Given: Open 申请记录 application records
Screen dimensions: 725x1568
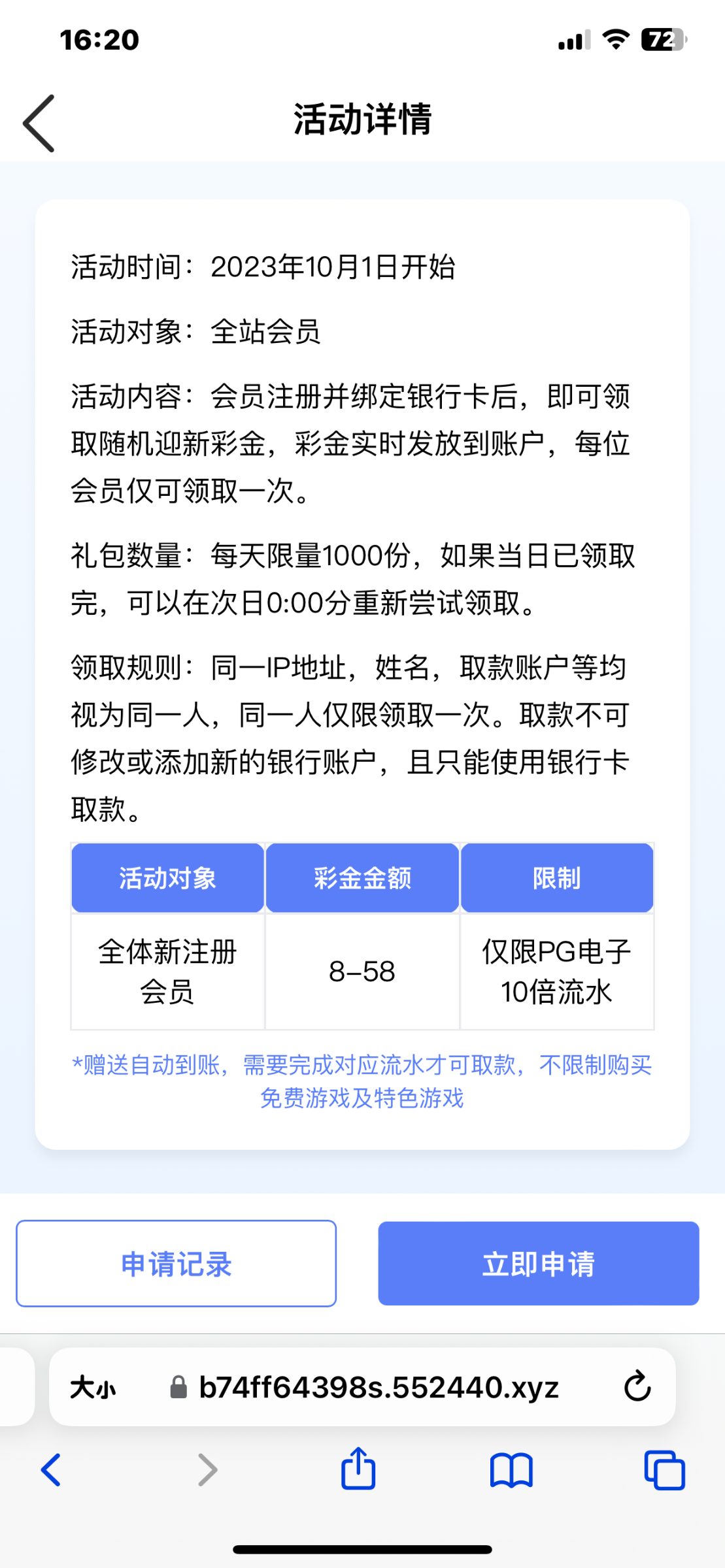Looking at the screenshot, I should click(x=176, y=1264).
